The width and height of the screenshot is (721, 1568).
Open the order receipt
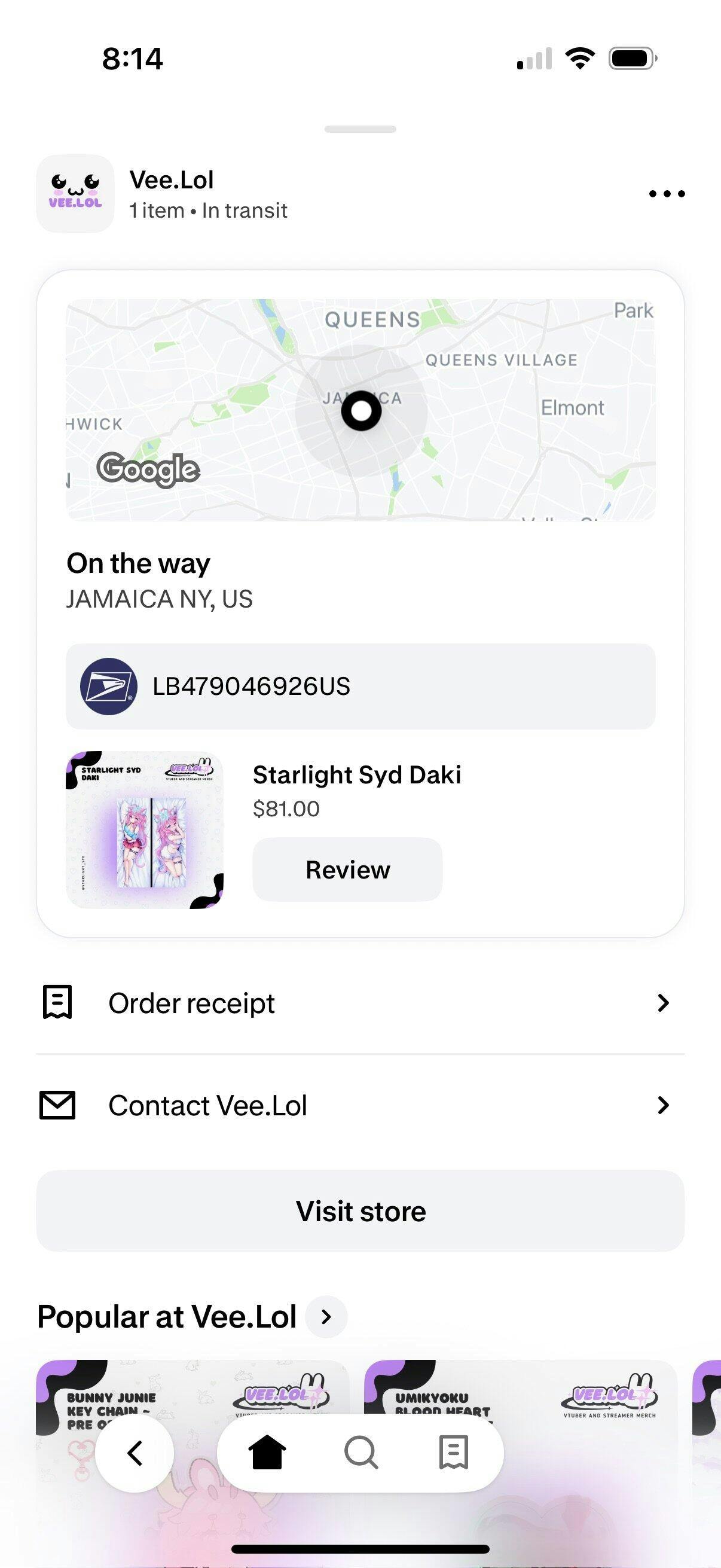[x=360, y=1002]
